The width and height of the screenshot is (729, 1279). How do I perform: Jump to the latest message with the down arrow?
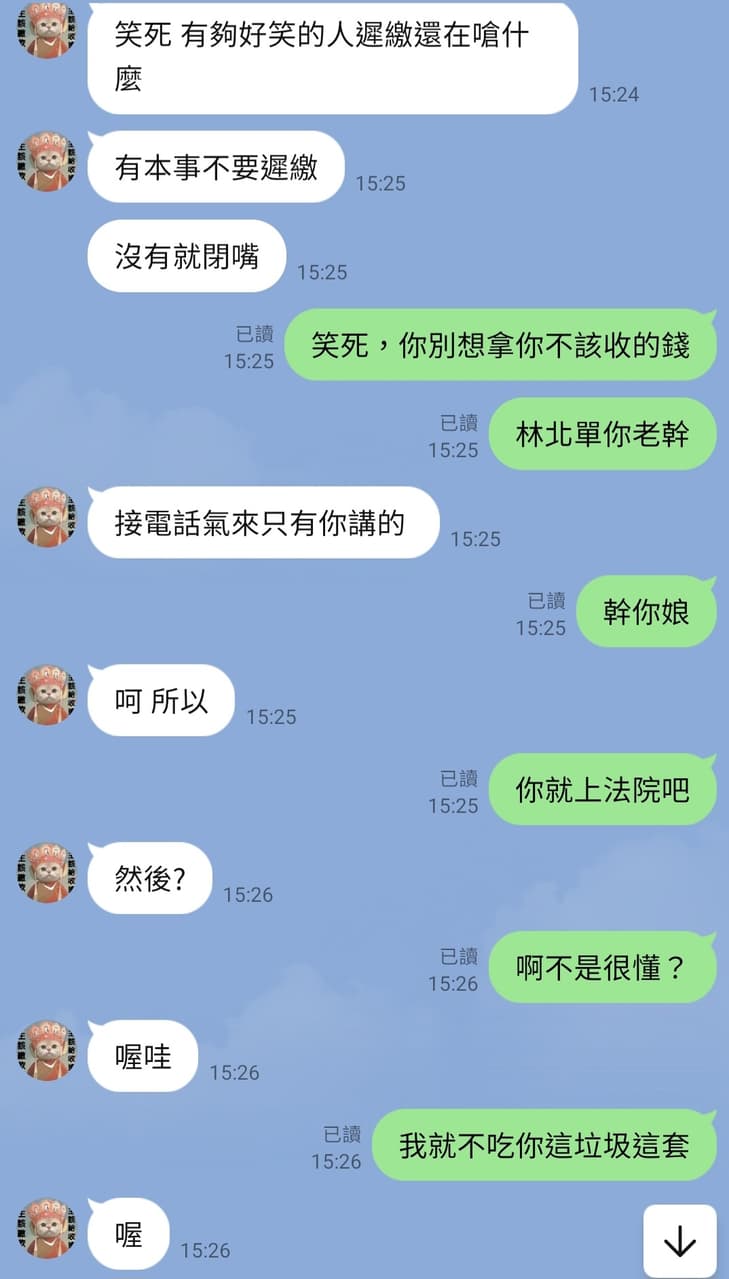(x=679, y=1241)
